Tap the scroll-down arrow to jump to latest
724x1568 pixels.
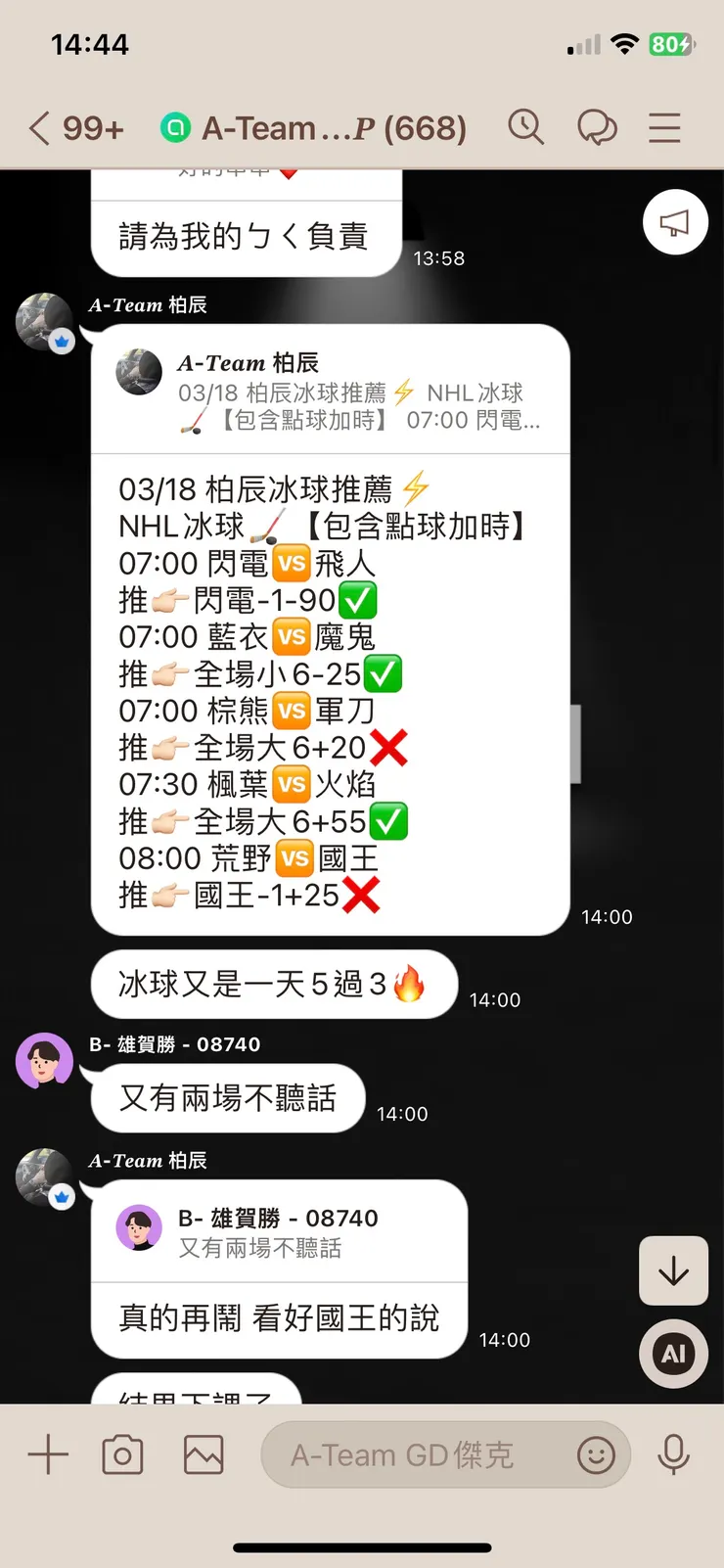coord(673,1270)
